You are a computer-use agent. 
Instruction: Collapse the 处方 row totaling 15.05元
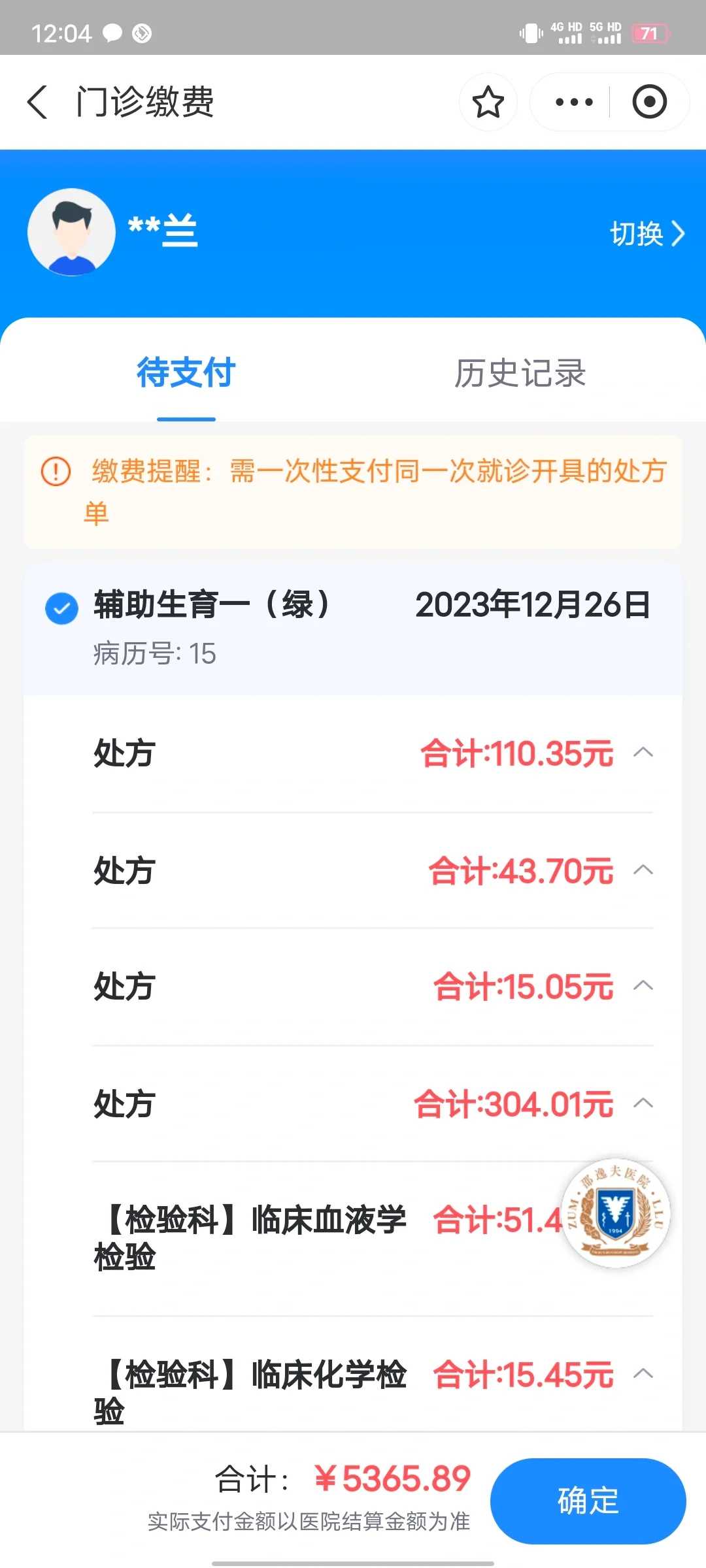tap(643, 985)
